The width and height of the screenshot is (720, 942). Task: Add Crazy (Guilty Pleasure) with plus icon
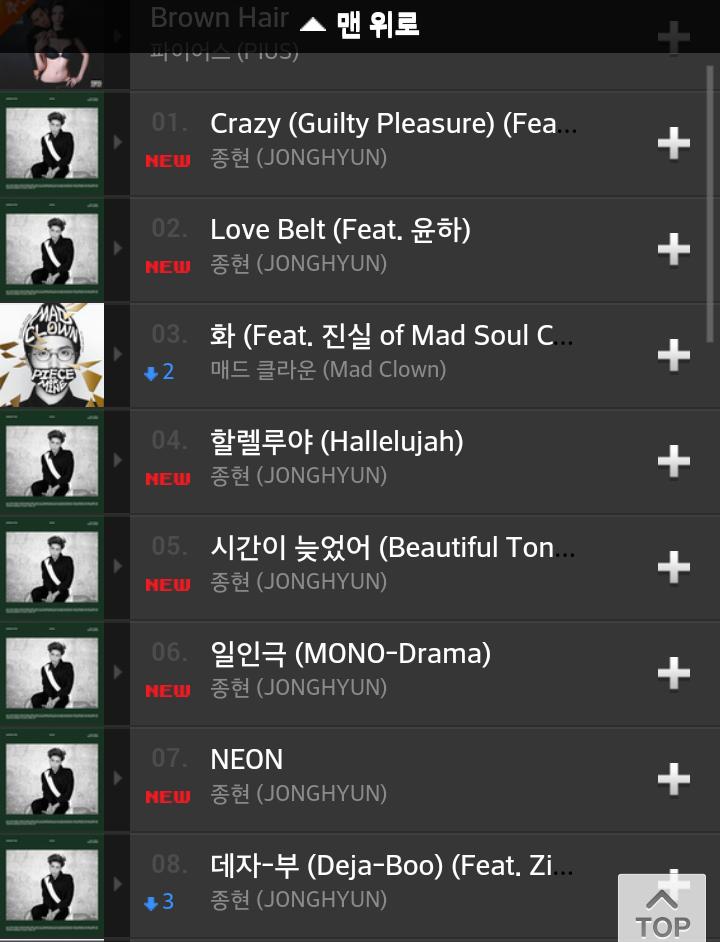[x=673, y=143]
